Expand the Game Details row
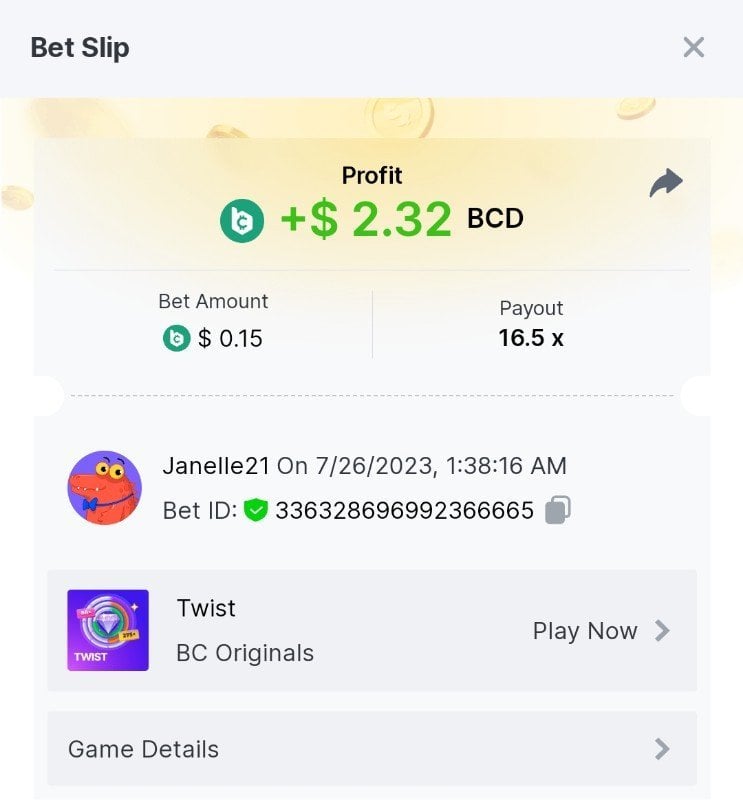 pos(371,749)
